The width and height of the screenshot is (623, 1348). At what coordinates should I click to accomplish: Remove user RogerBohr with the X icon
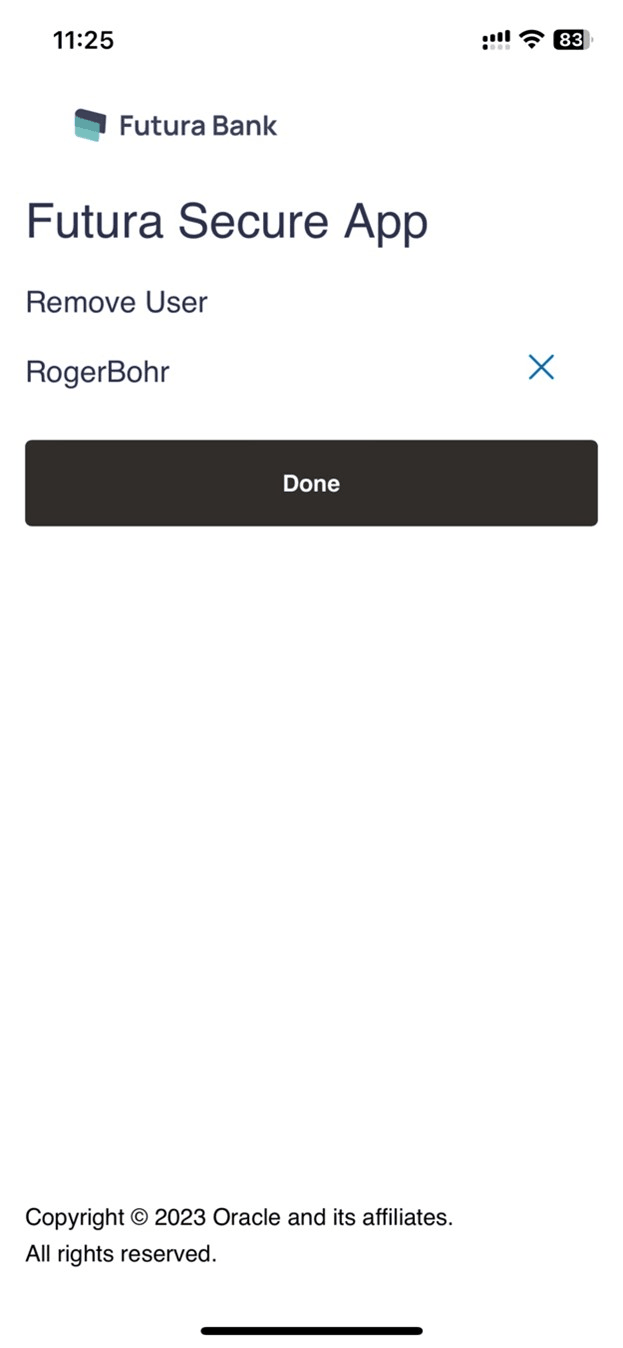pyautogui.click(x=541, y=368)
